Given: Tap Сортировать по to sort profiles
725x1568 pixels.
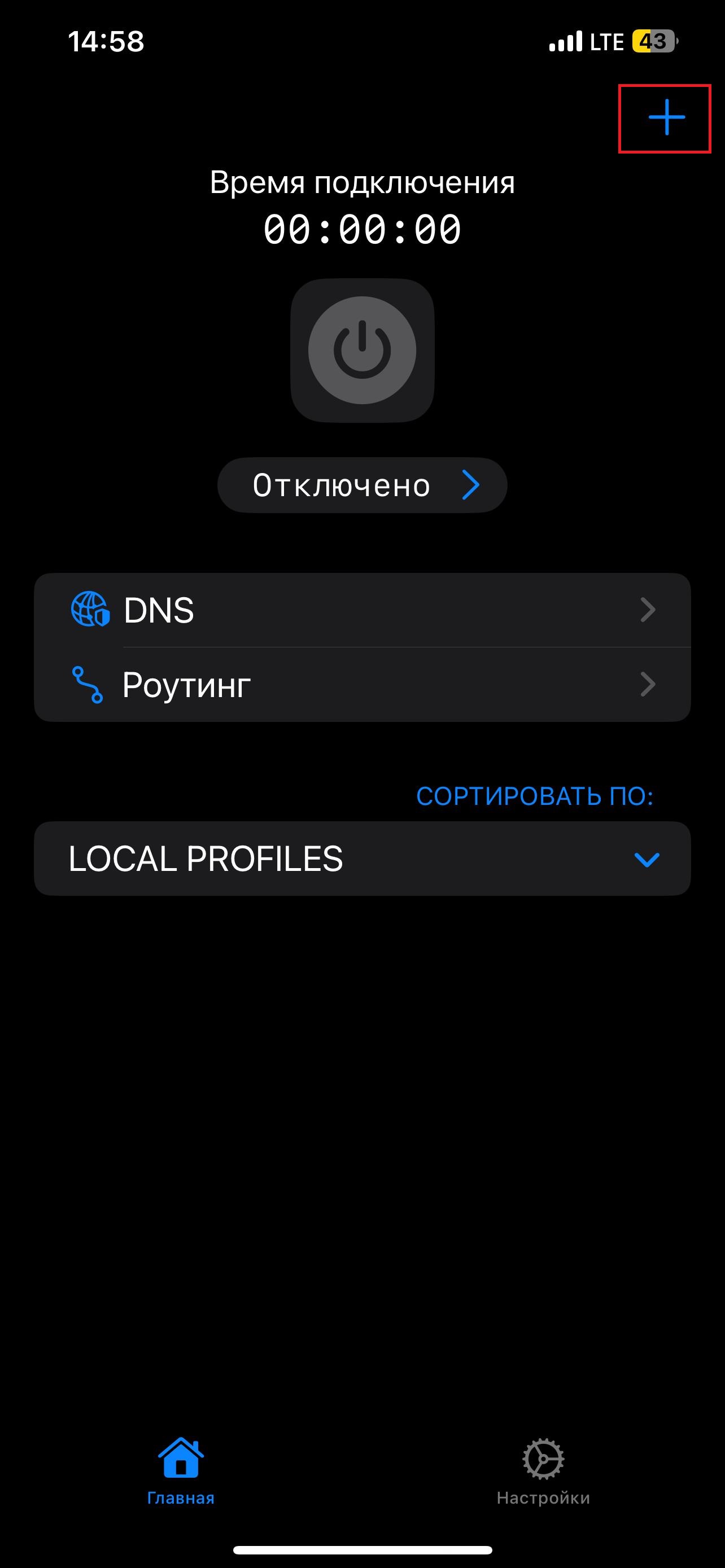Looking at the screenshot, I should coord(534,796).
